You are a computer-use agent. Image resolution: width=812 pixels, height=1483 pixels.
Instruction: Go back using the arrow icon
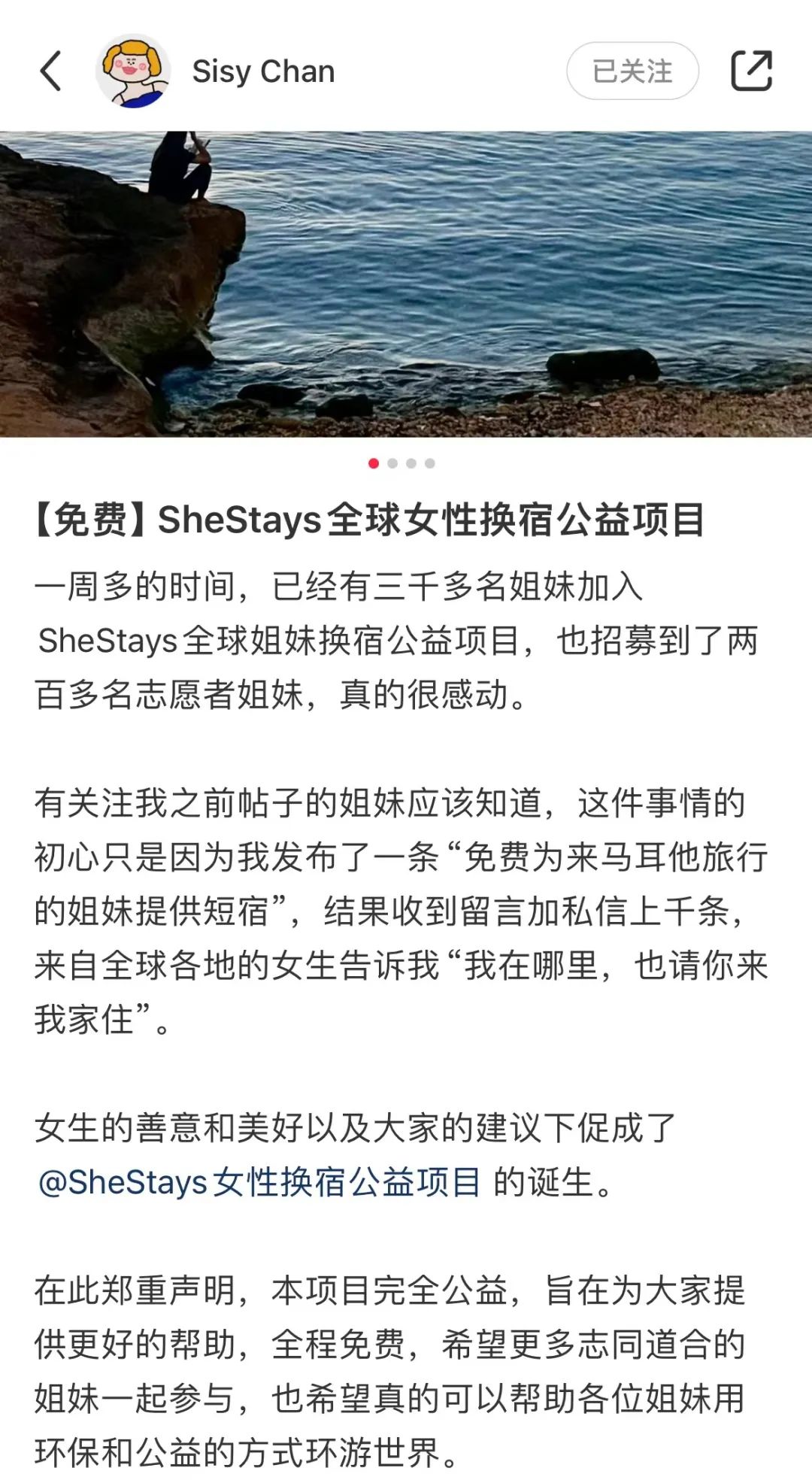51,71
